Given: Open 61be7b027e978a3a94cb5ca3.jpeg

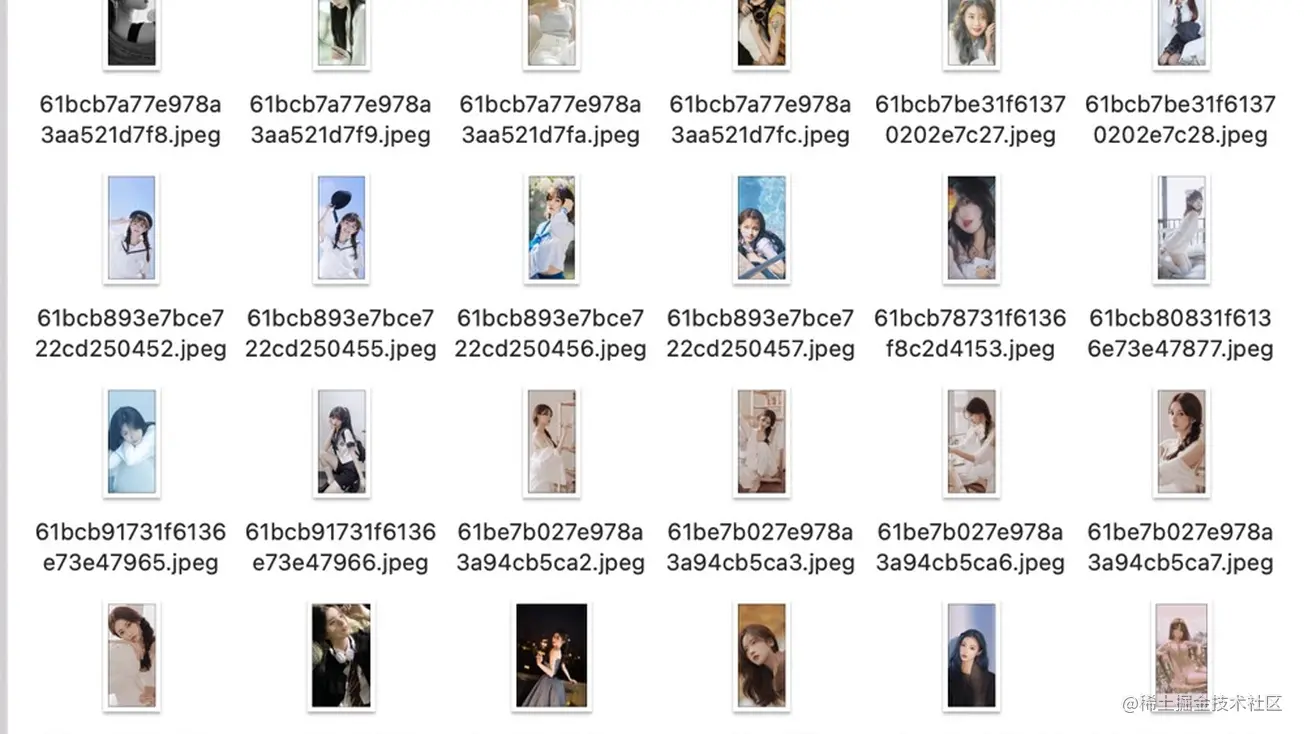Looking at the screenshot, I should pyautogui.click(x=761, y=442).
